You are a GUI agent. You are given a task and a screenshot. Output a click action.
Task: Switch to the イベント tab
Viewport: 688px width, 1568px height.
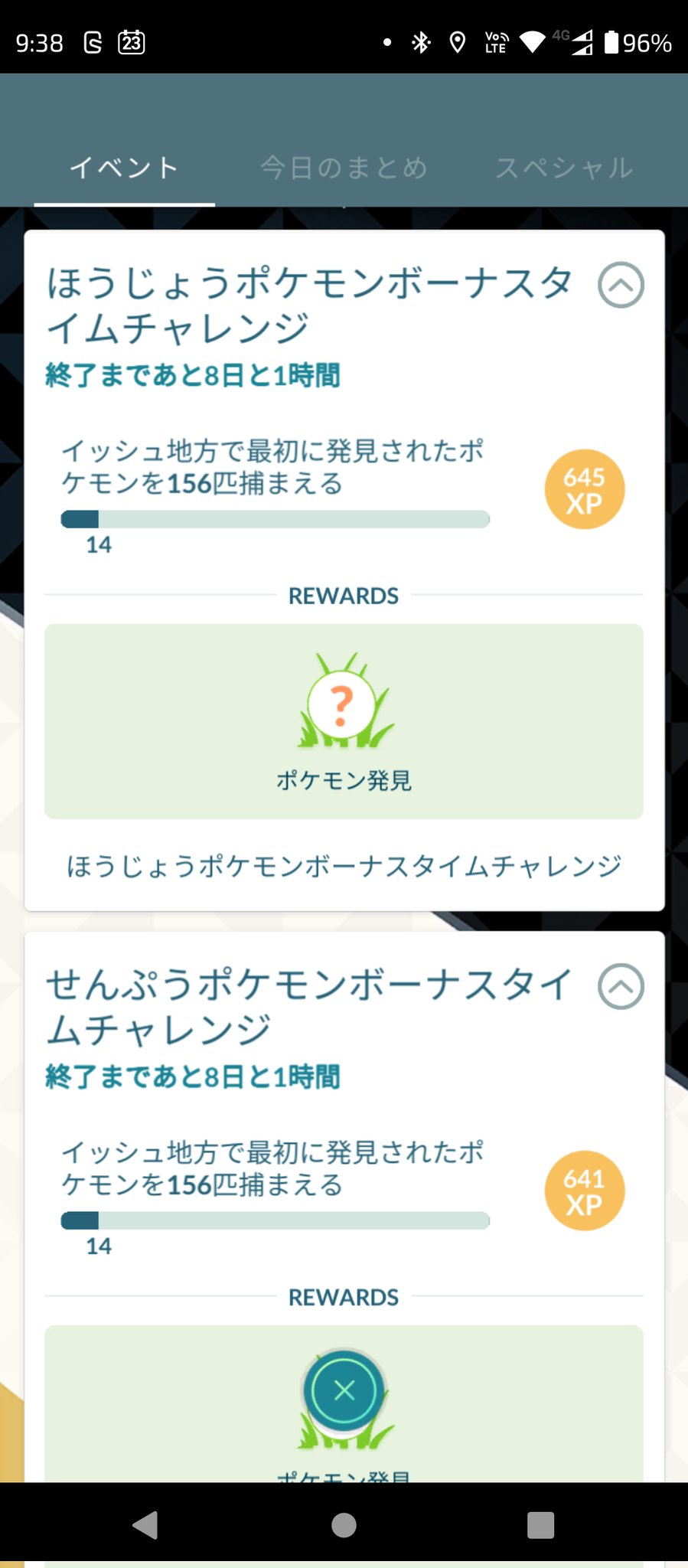124,168
